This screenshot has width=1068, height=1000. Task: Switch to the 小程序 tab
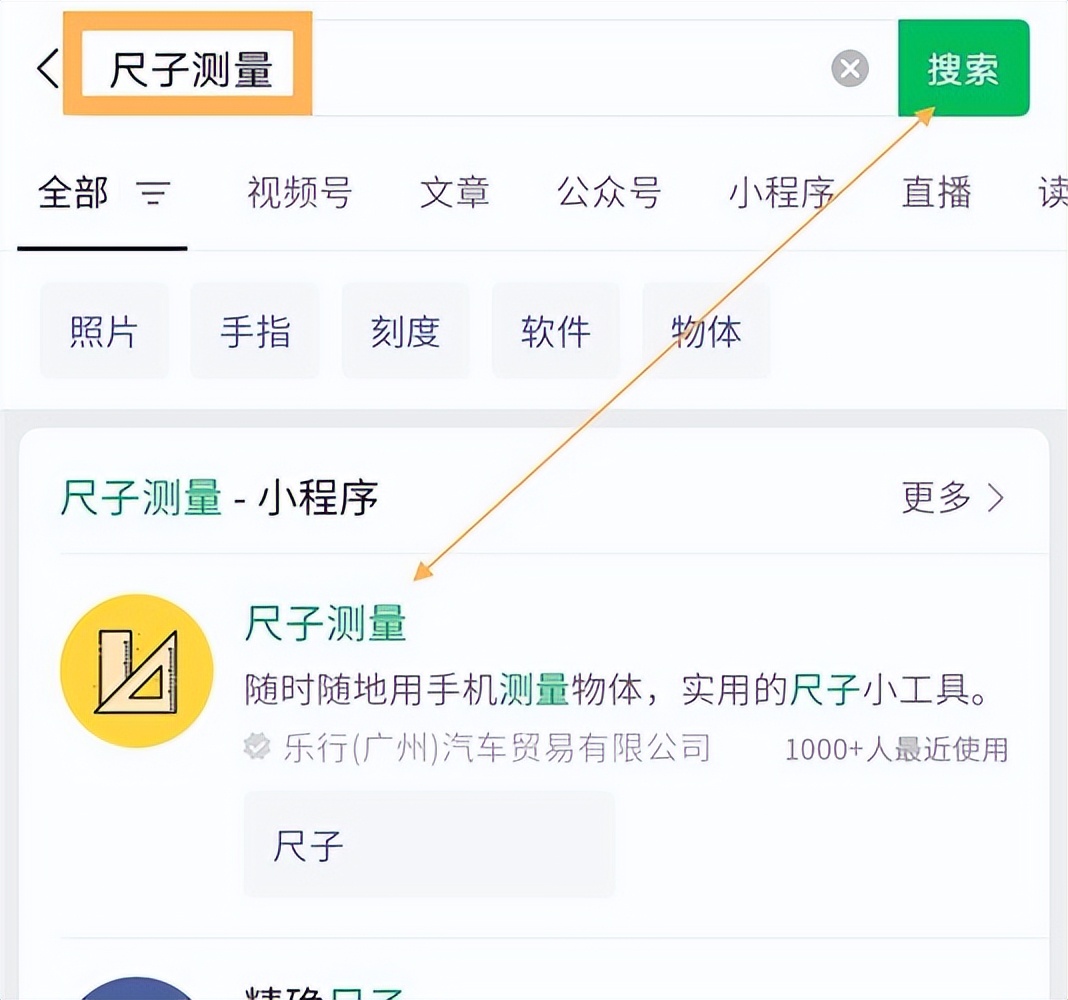[781, 192]
